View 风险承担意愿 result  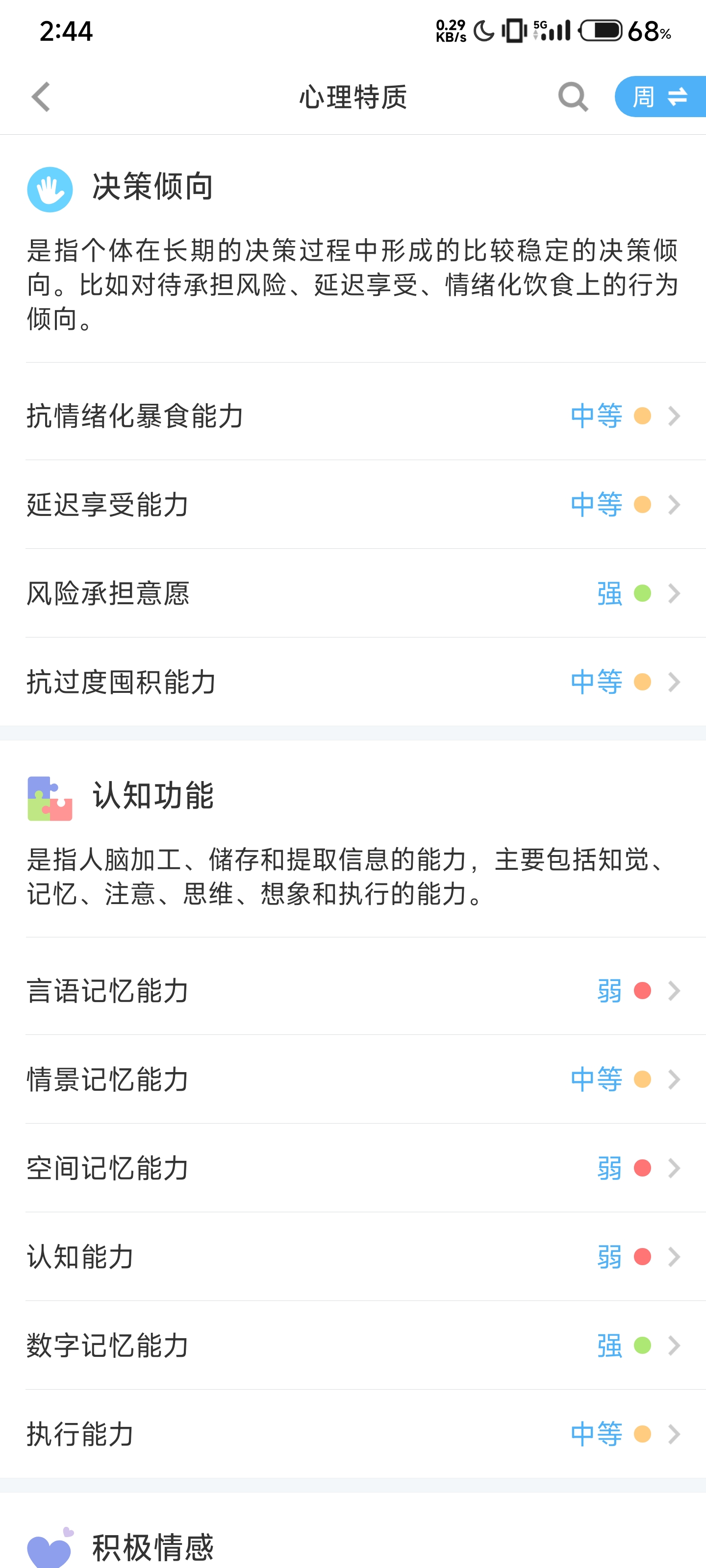tap(353, 593)
